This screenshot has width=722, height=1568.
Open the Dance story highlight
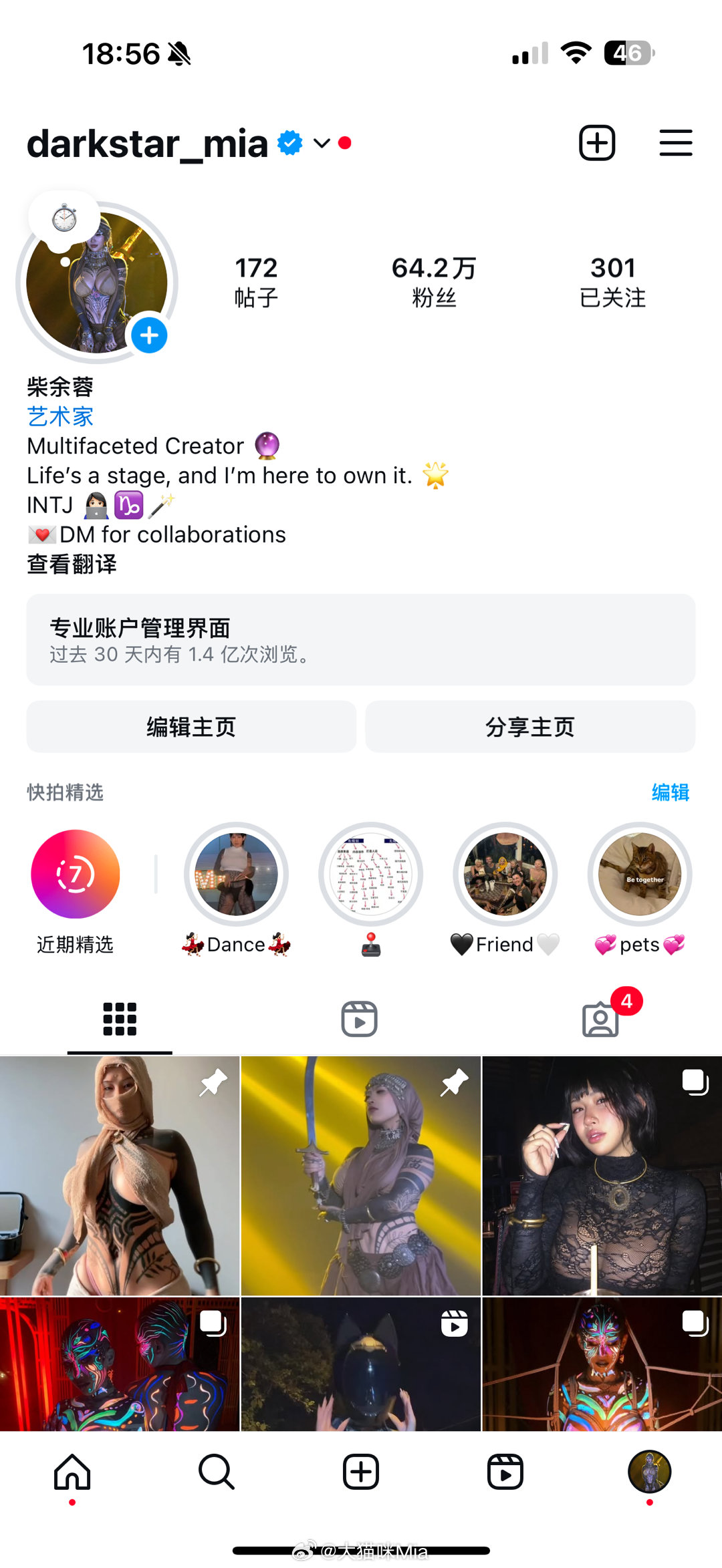[236, 874]
